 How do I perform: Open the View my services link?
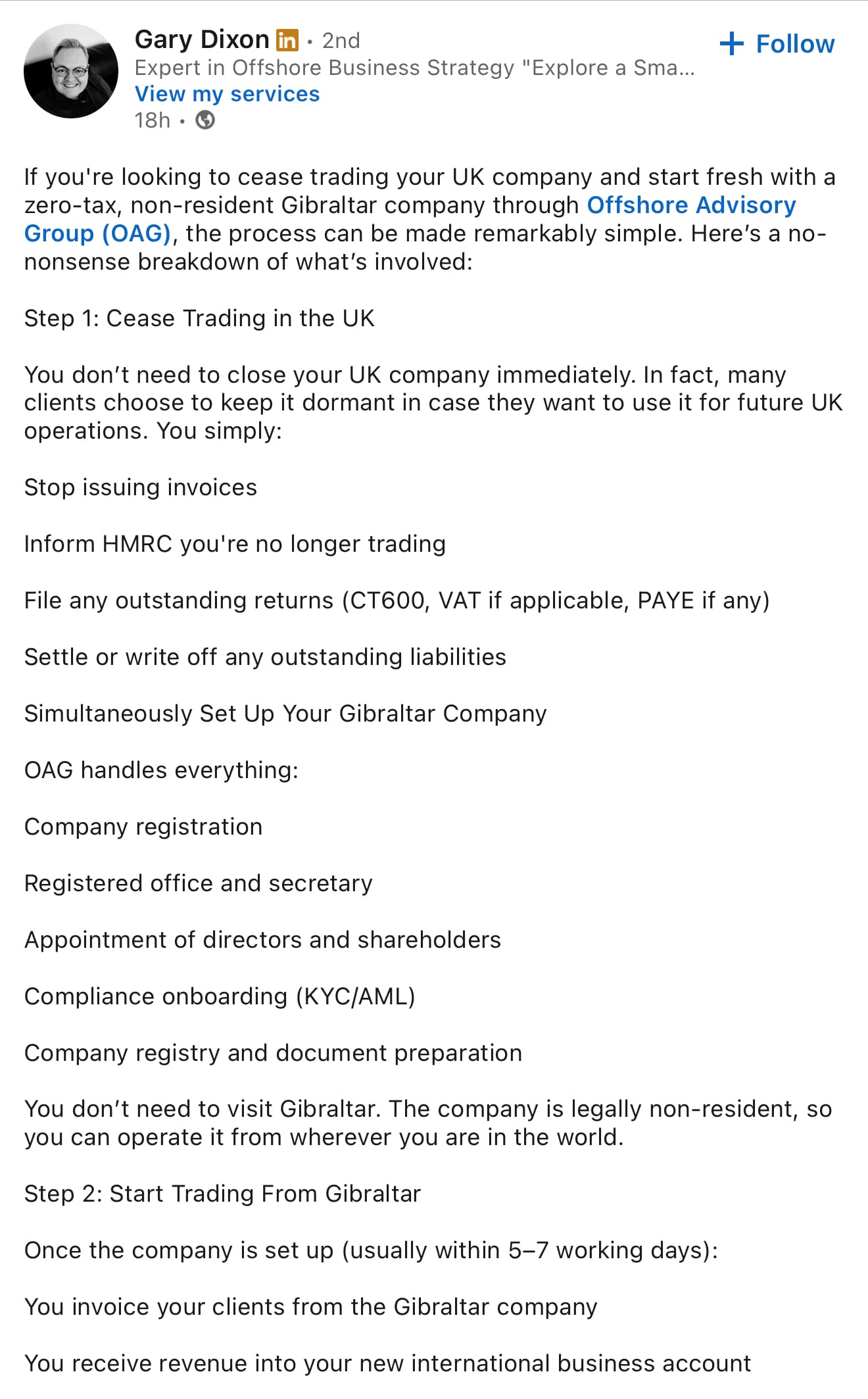(227, 94)
